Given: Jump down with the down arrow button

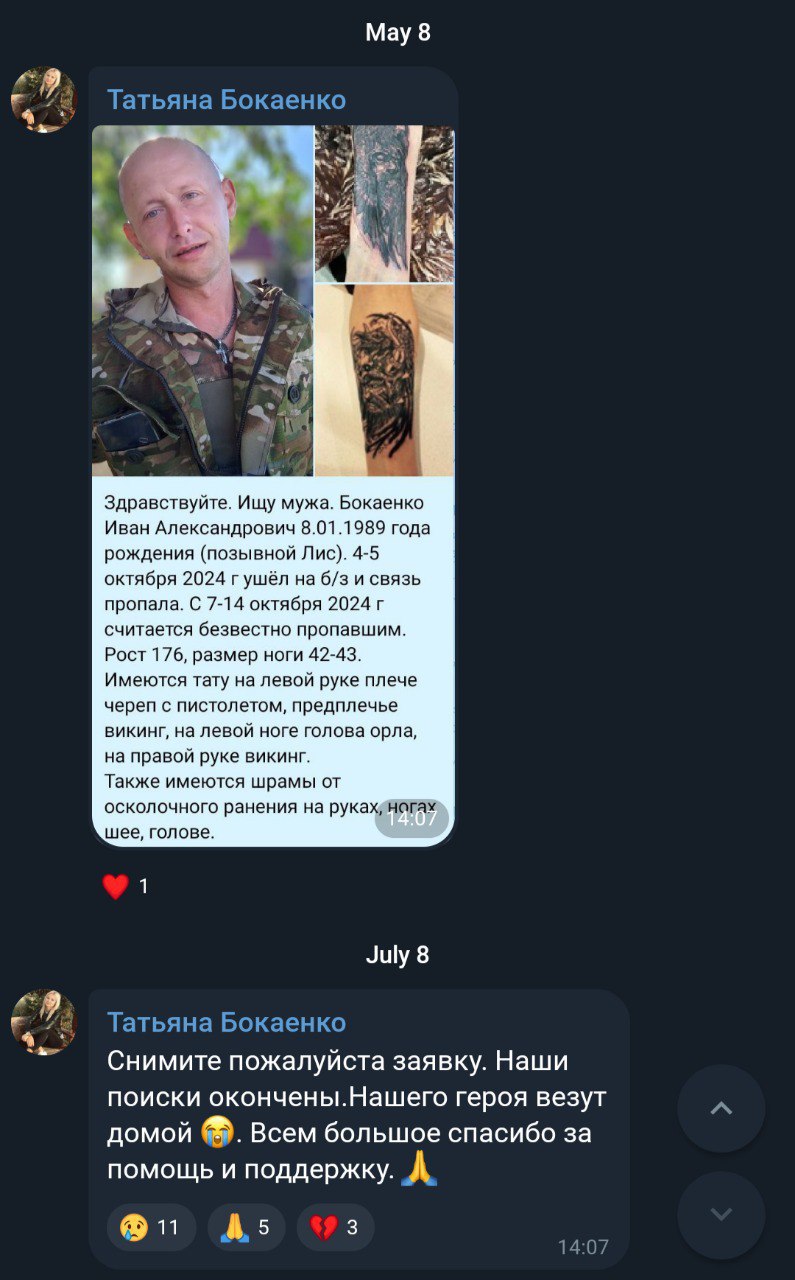Looking at the screenshot, I should tap(721, 1215).
